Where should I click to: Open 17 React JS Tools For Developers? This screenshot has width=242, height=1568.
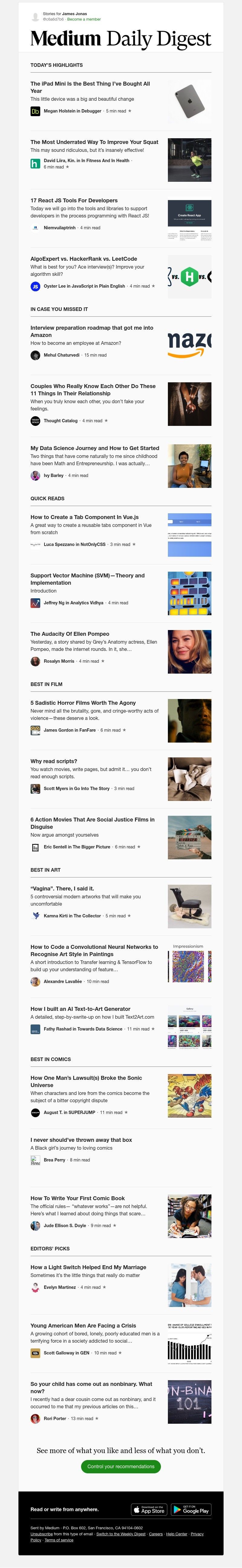[74, 200]
